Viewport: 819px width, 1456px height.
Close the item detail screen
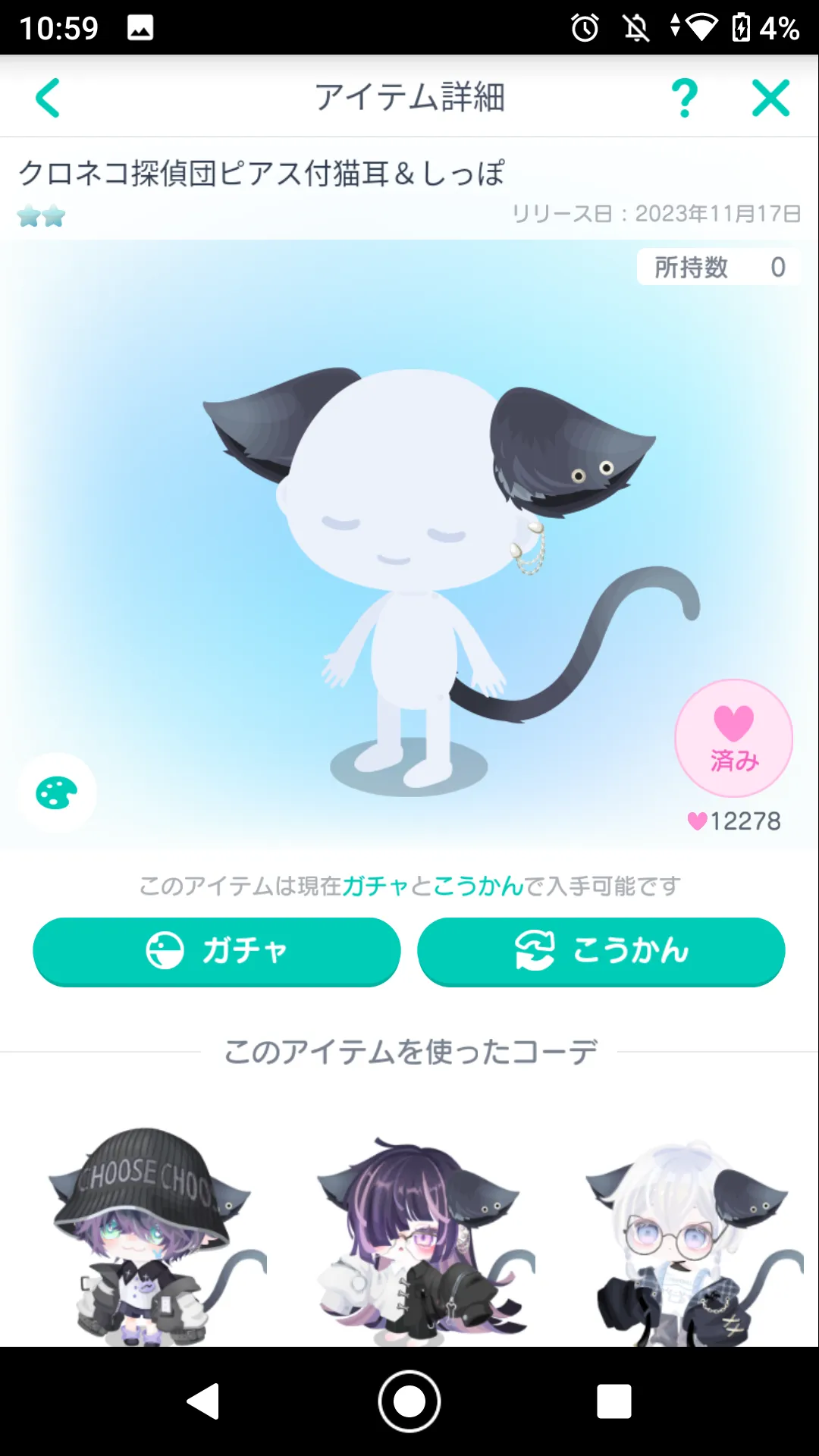770,98
